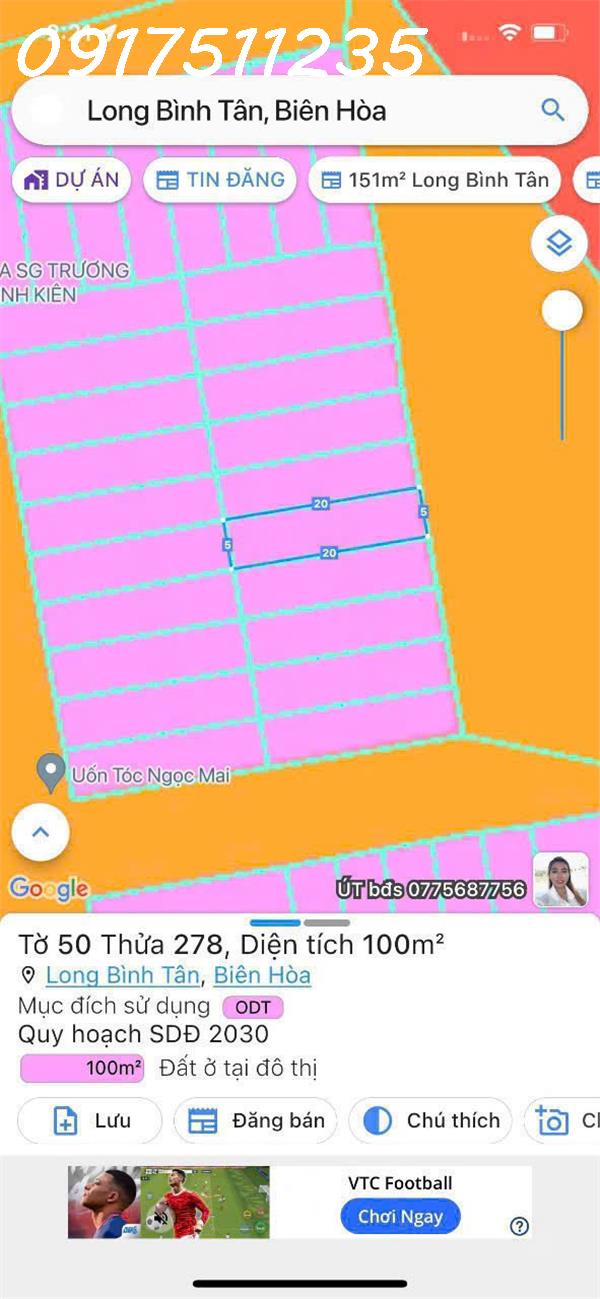The image size is (600, 1299).
Task: Open the ad info question-mark icon
Action: click(519, 1226)
